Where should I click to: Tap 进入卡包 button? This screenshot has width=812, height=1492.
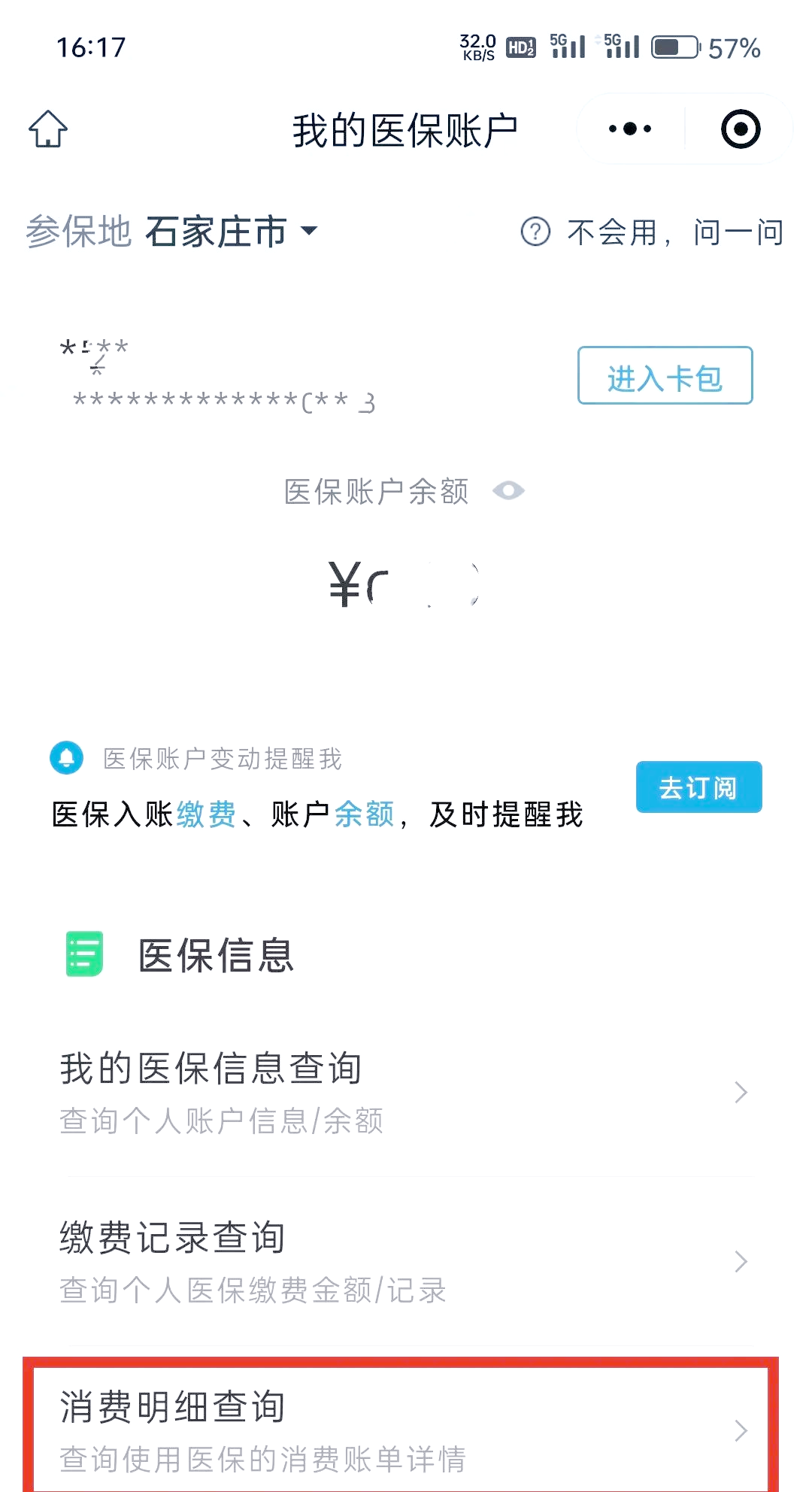[x=665, y=376]
